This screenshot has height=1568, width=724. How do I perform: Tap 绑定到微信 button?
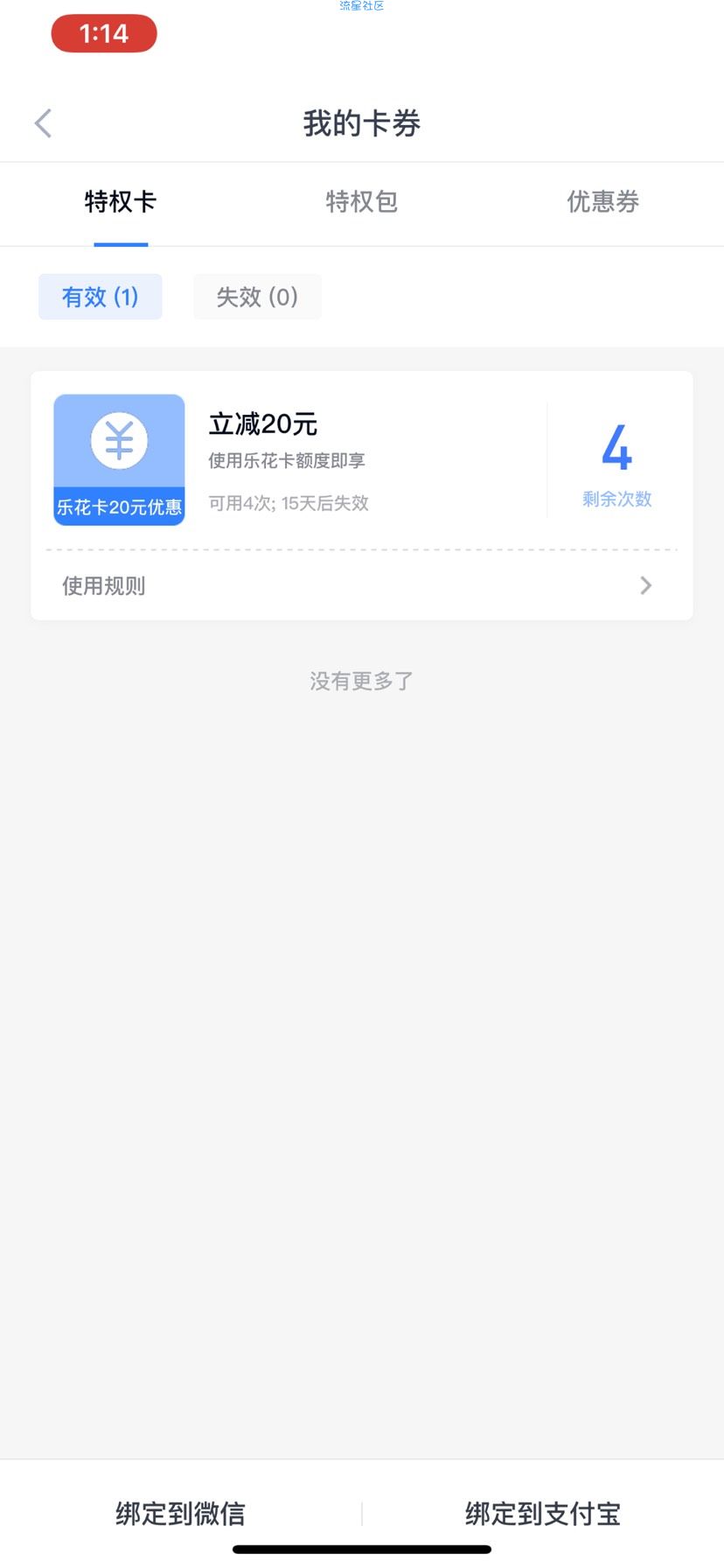(x=180, y=1513)
